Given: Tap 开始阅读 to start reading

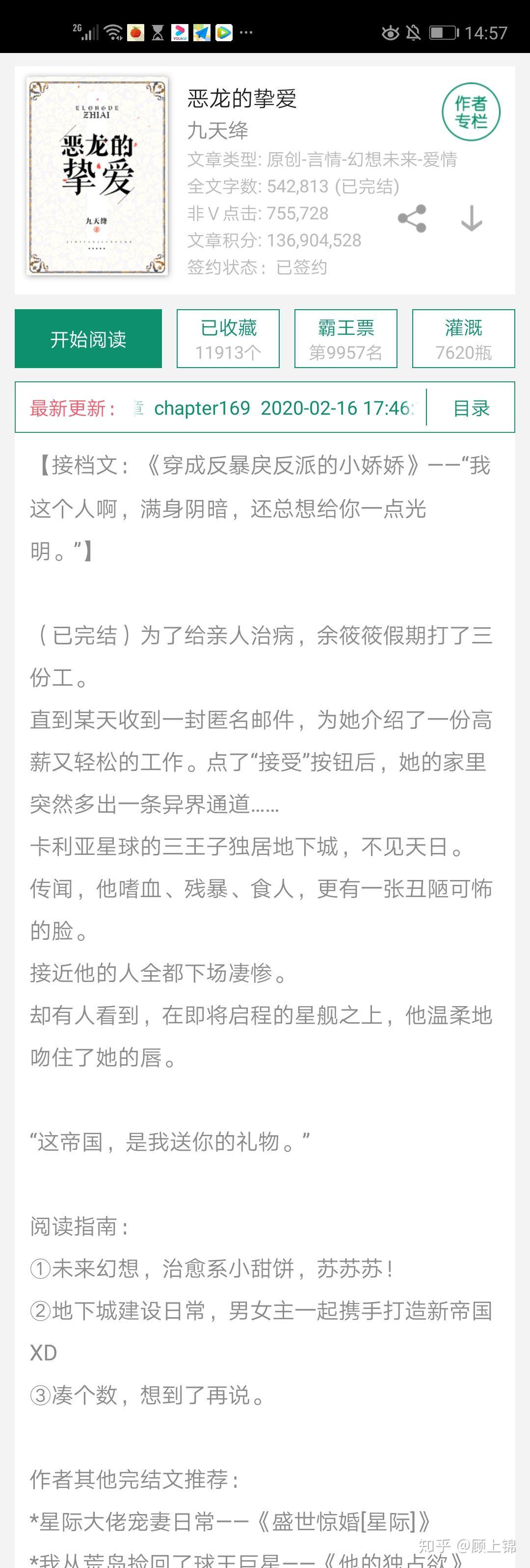Looking at the screenshot, I should (x=88, y=339).
